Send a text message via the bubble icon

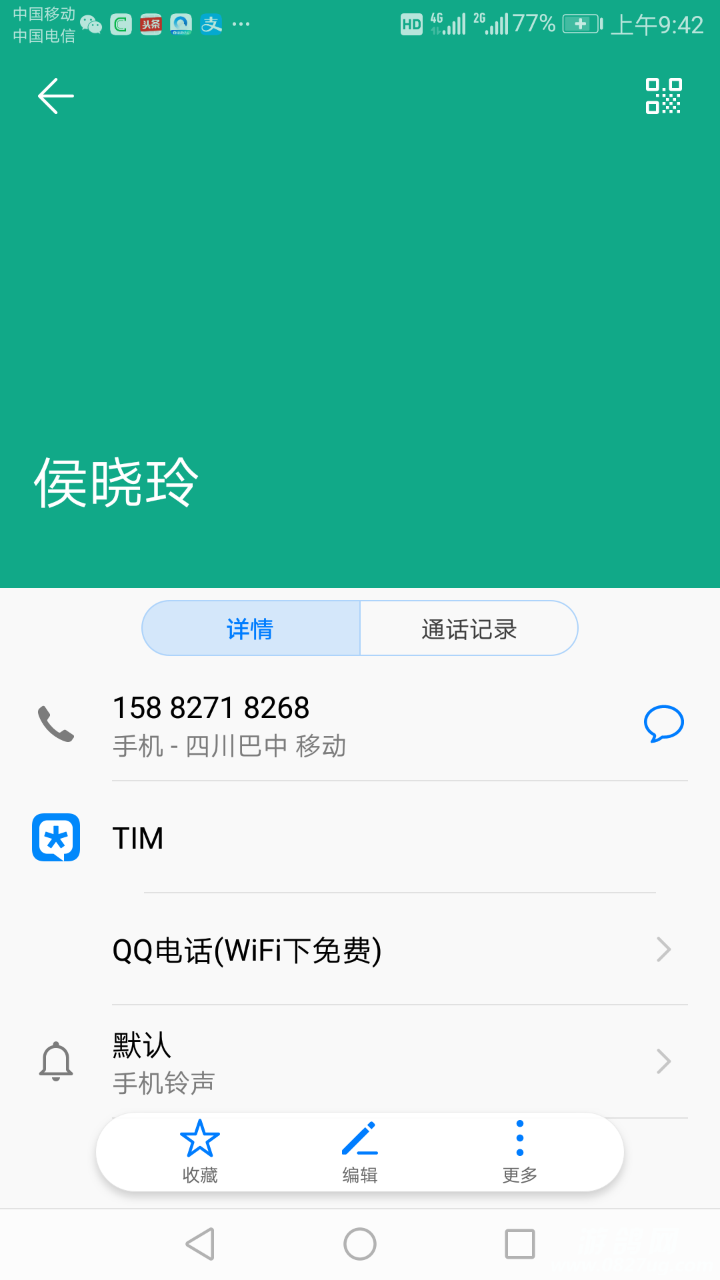coord(663,724)
